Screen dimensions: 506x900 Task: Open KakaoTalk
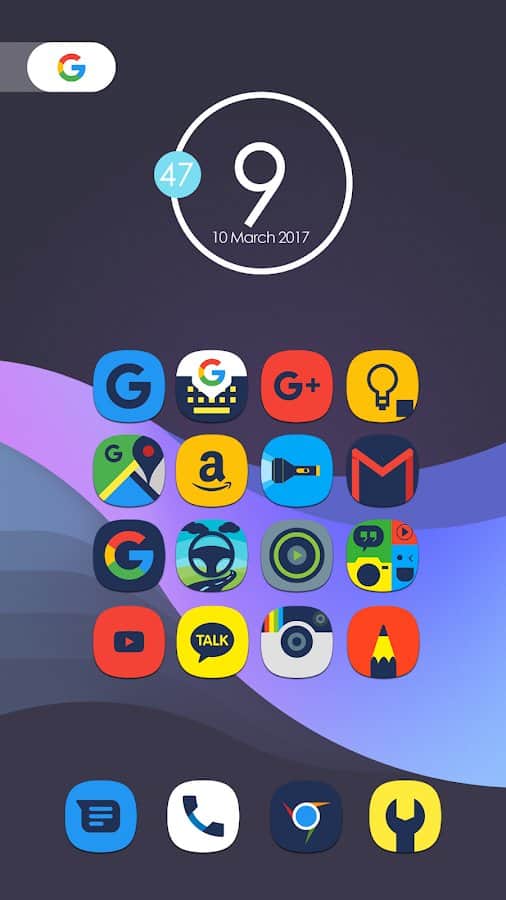(x=212, y=642)
